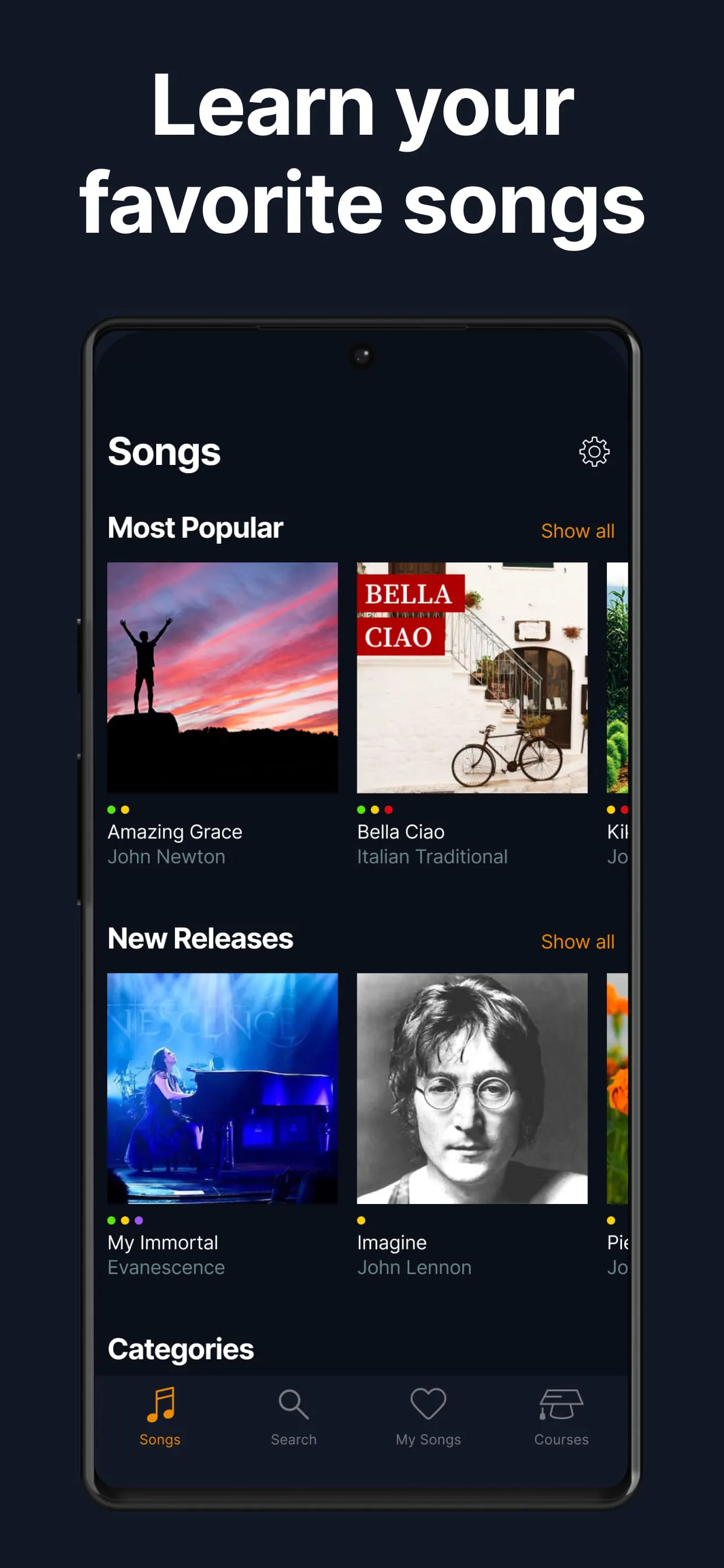
Task: Open the Settings gear icon
Action: [x=595, y=451]
